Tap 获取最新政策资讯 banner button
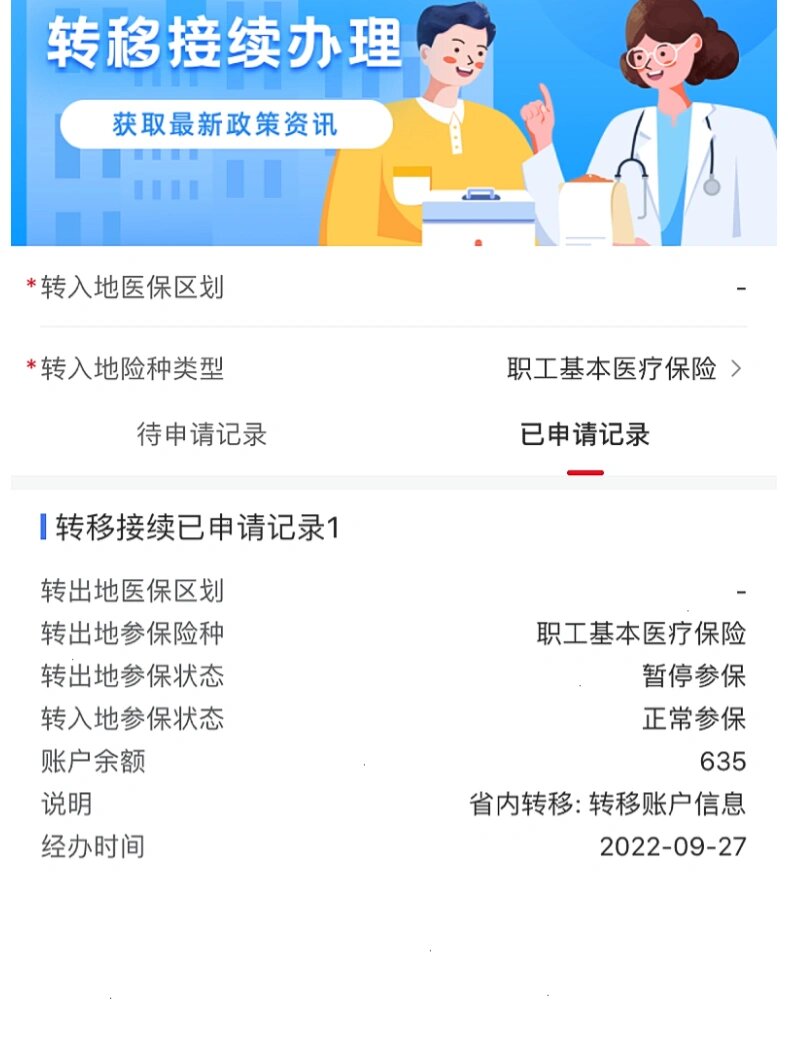788x1051 pixels. [x=225, y=125]
